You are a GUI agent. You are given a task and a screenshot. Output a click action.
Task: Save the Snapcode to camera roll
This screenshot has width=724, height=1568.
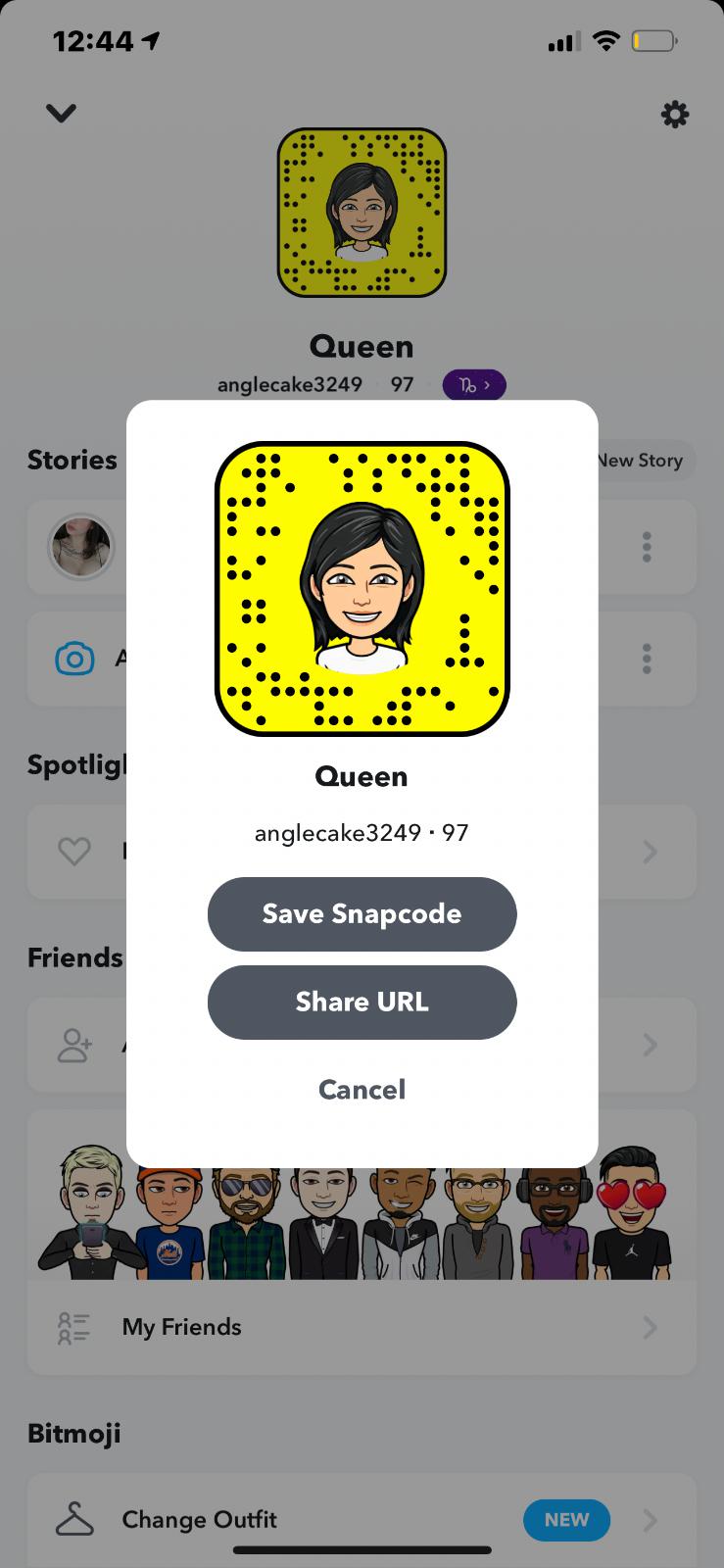362,913
